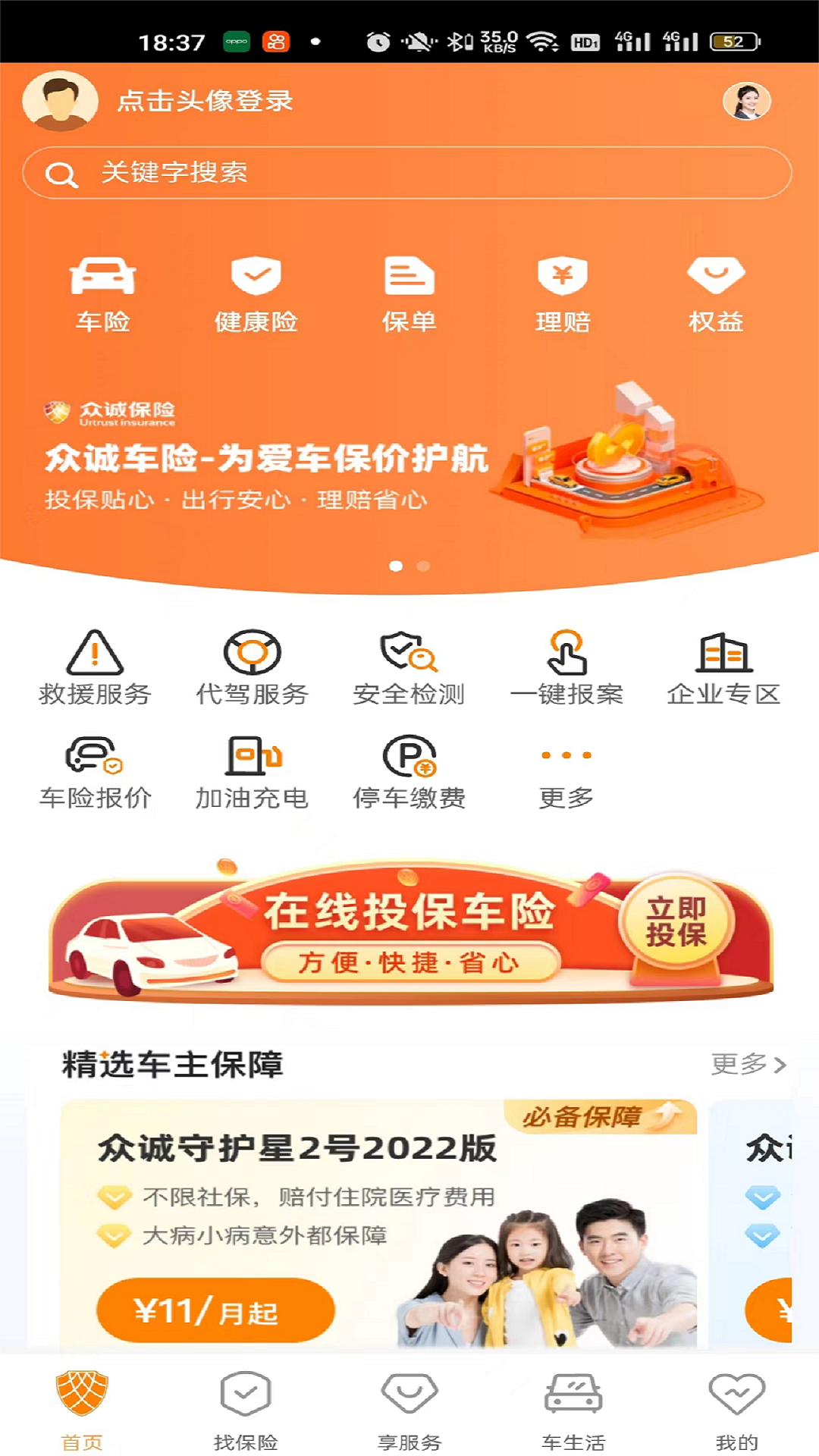Open the 众诚守护星2号2022版 product card

click(x=378, y=1223)
